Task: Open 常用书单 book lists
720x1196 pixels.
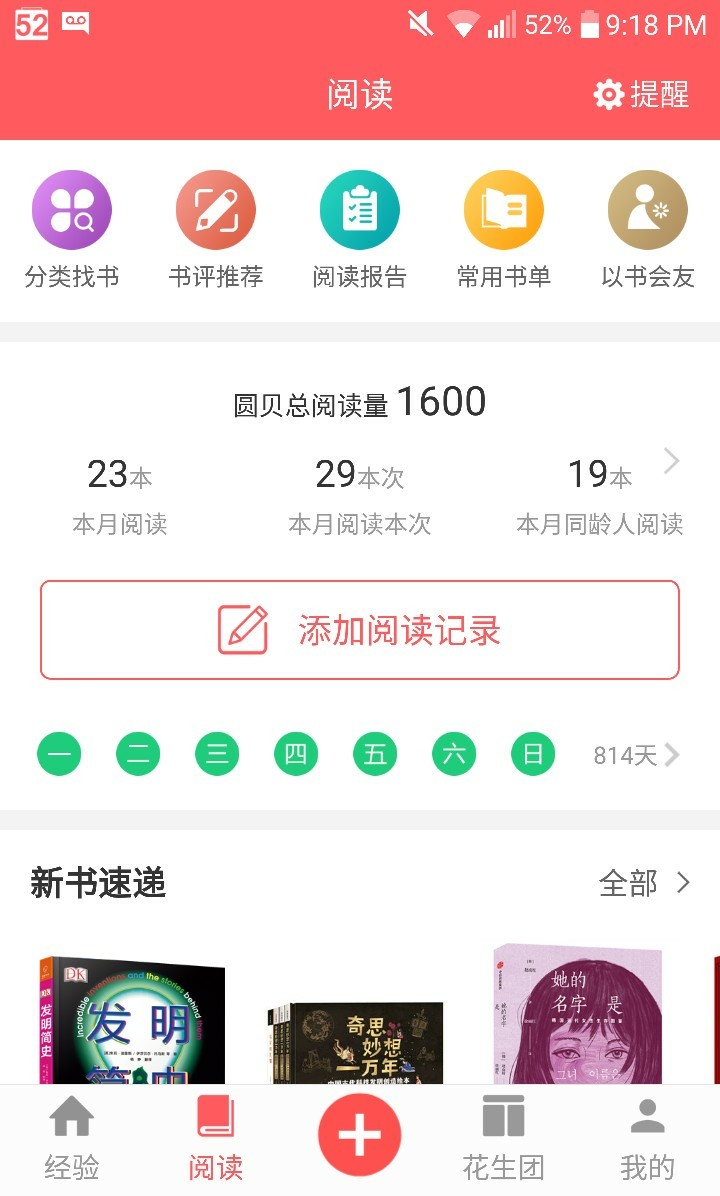Action: 504,230
